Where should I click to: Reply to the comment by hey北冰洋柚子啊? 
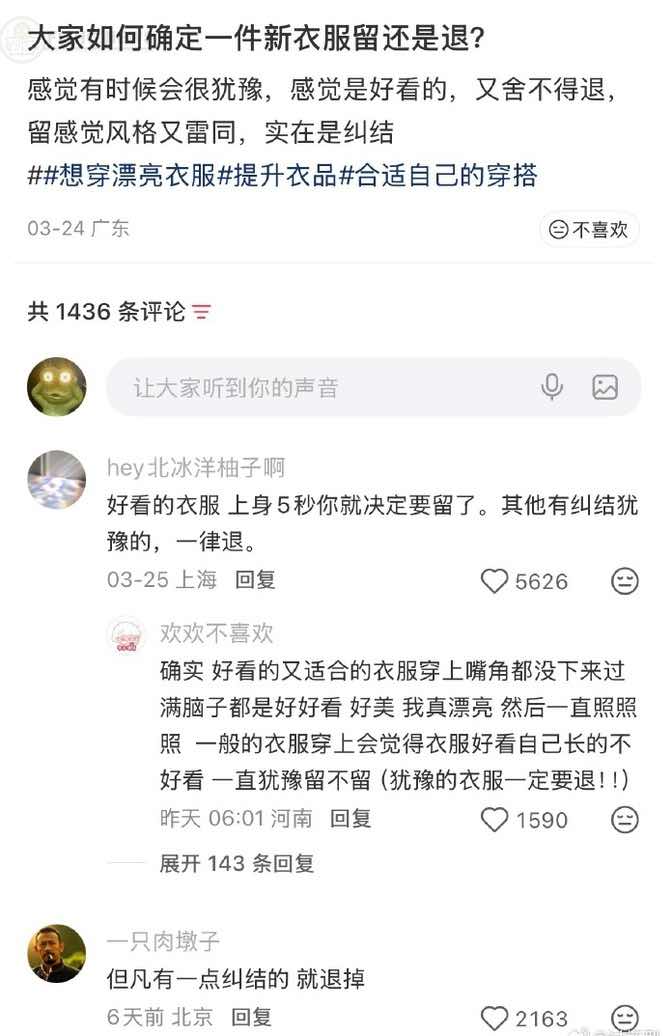click(255, 579)
